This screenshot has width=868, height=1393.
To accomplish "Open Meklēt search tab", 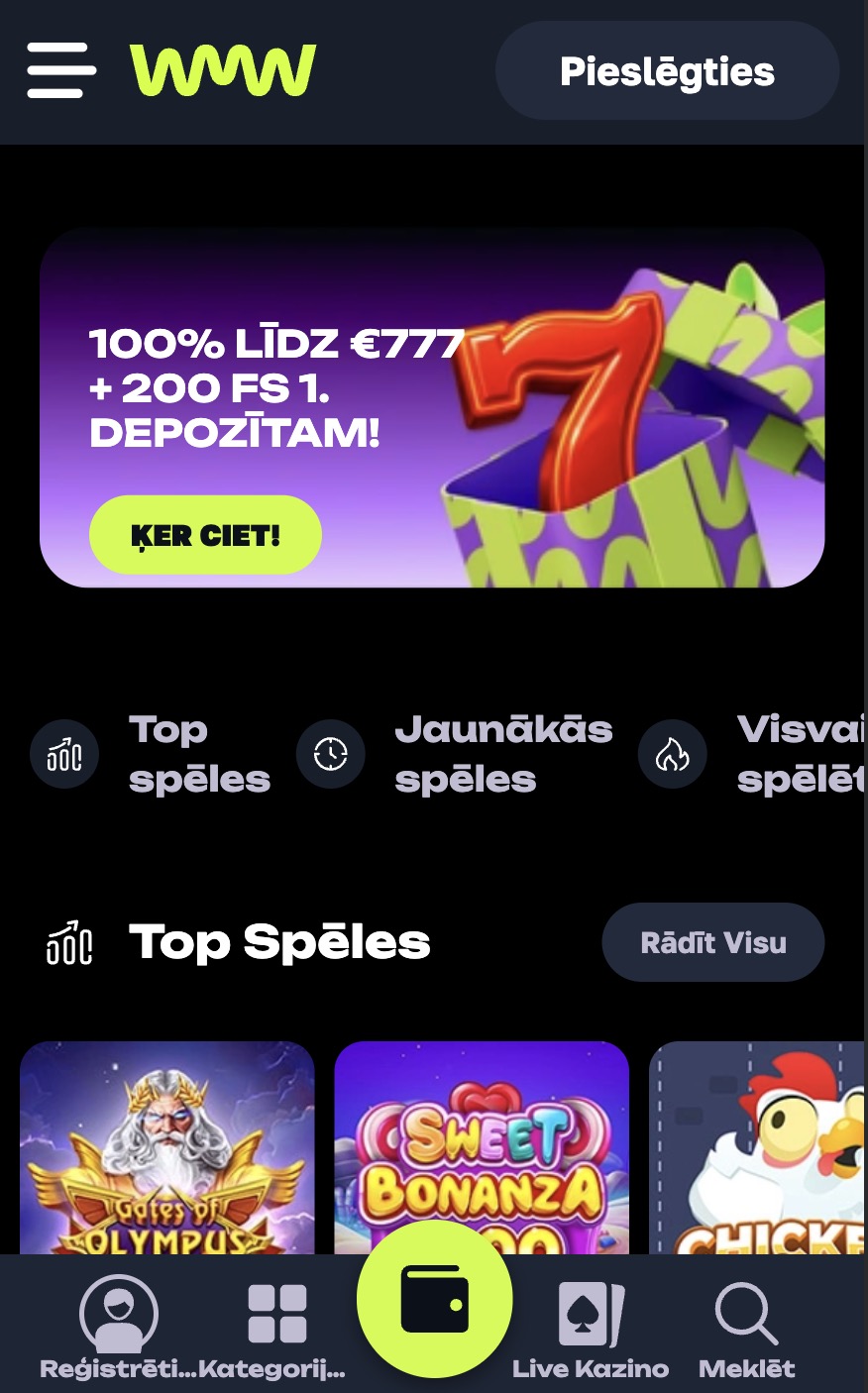I will pos(746,1328).
